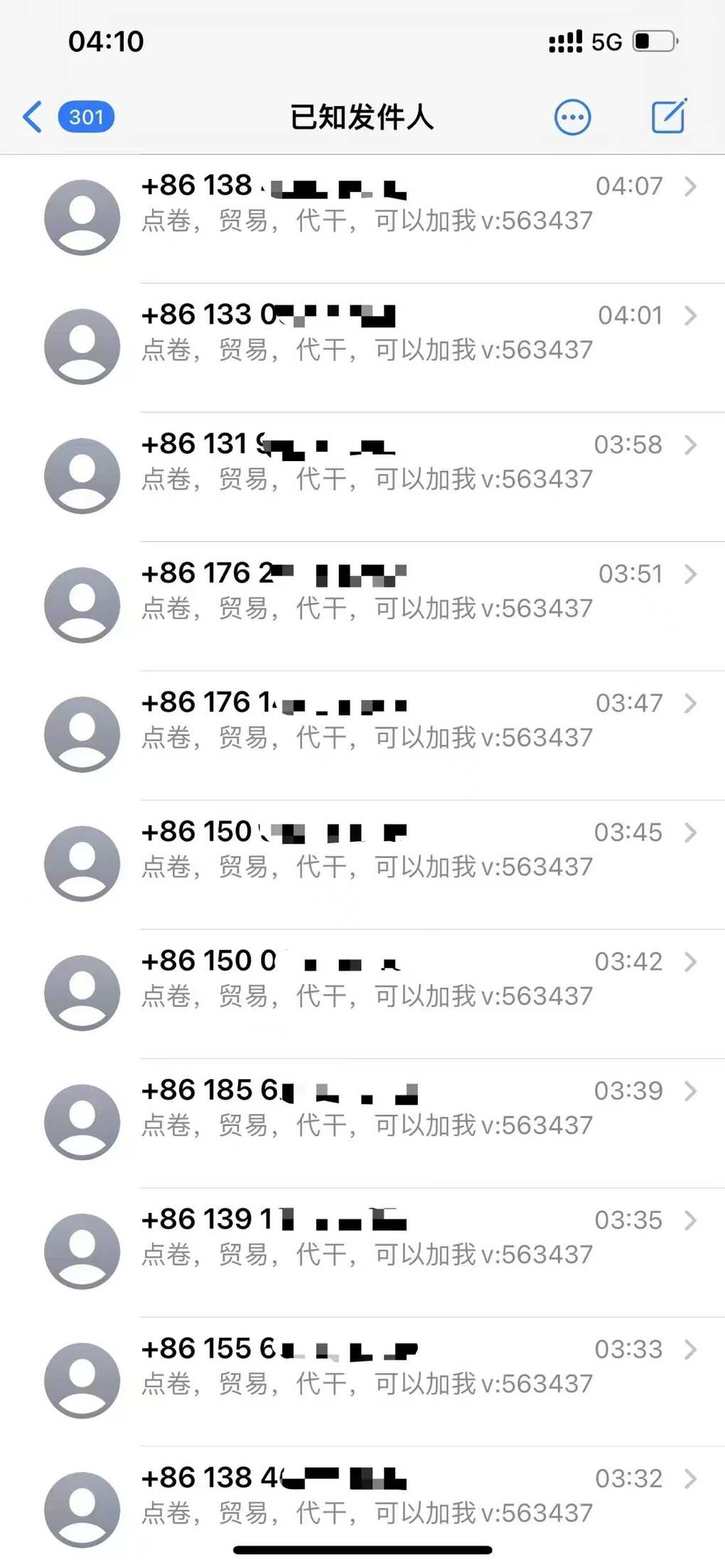Viewport: 725px width, 1568px height.
Task: Open the +86 133 thread from 04:01
Action: click(362, 347)
